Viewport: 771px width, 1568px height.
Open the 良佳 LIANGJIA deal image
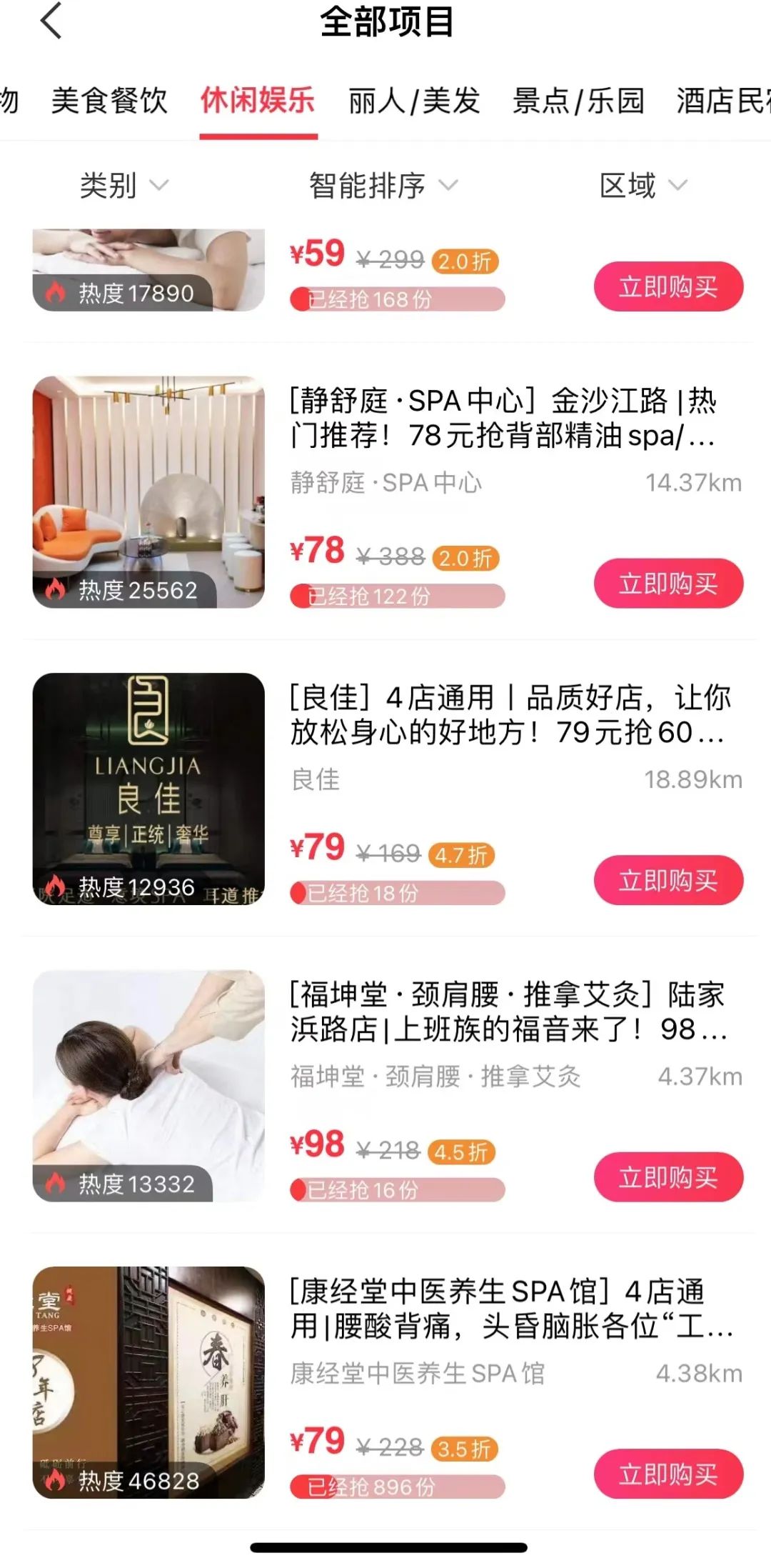148,789
